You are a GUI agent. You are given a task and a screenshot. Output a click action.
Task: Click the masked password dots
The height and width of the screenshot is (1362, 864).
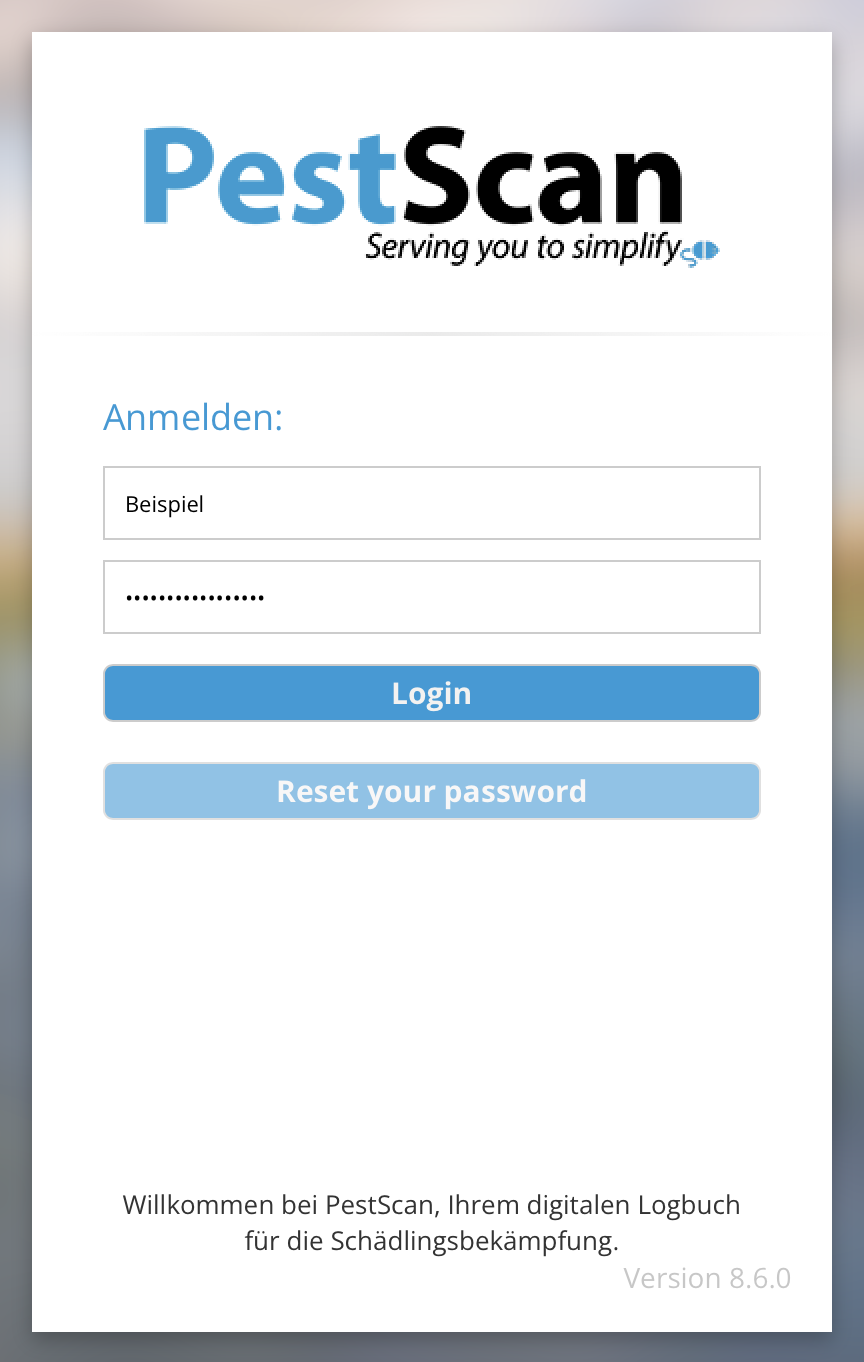tap(195, 597)
